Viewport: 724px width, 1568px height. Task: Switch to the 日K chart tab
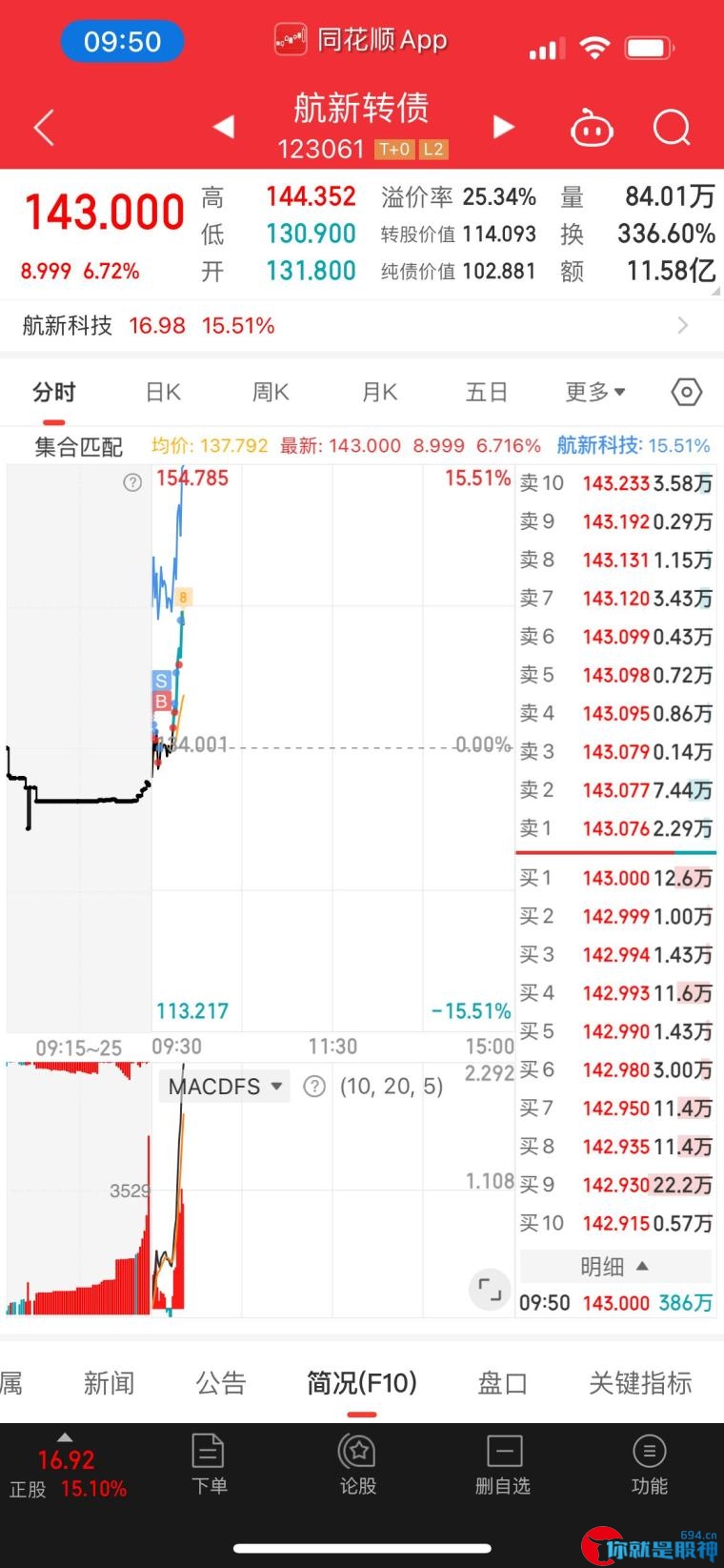163,392
